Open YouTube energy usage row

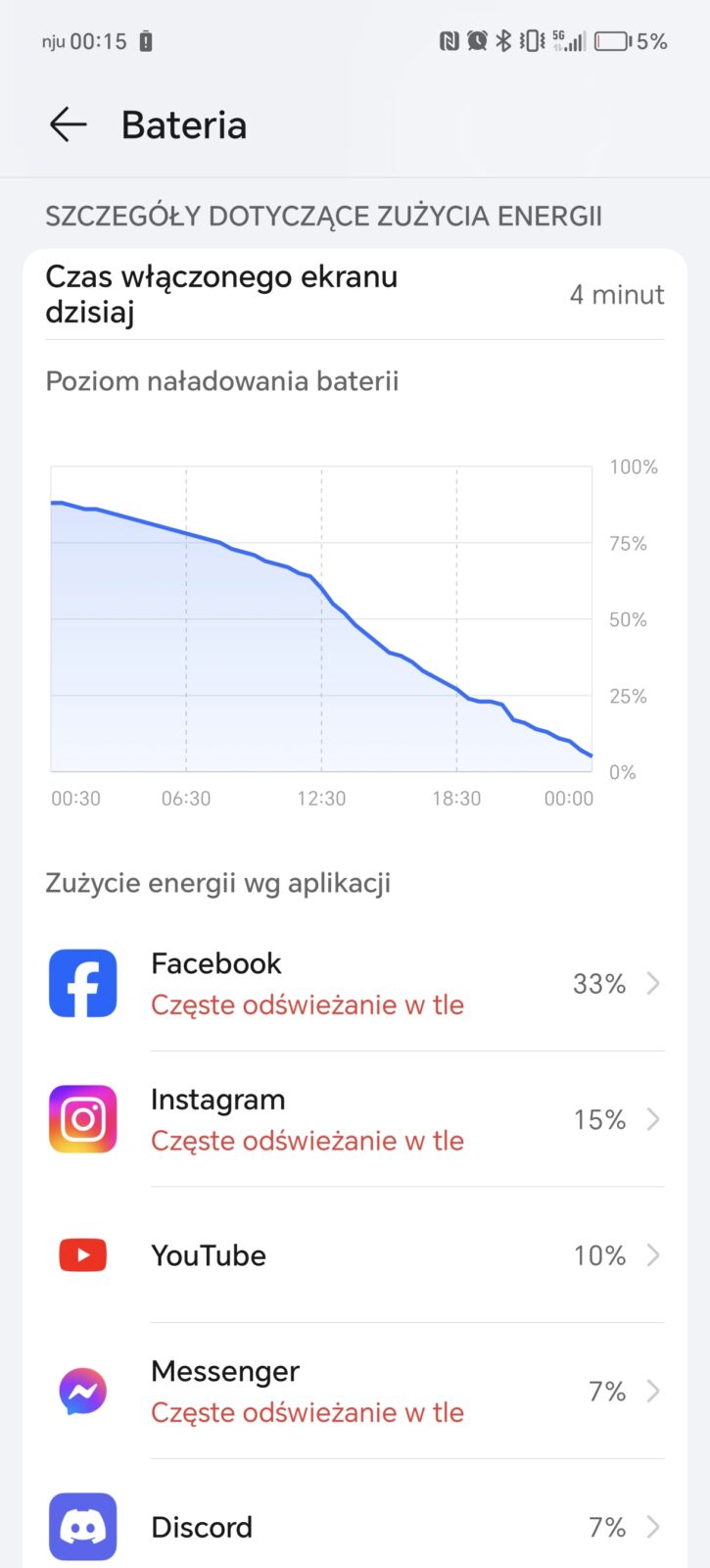[x=355, y=1255]
